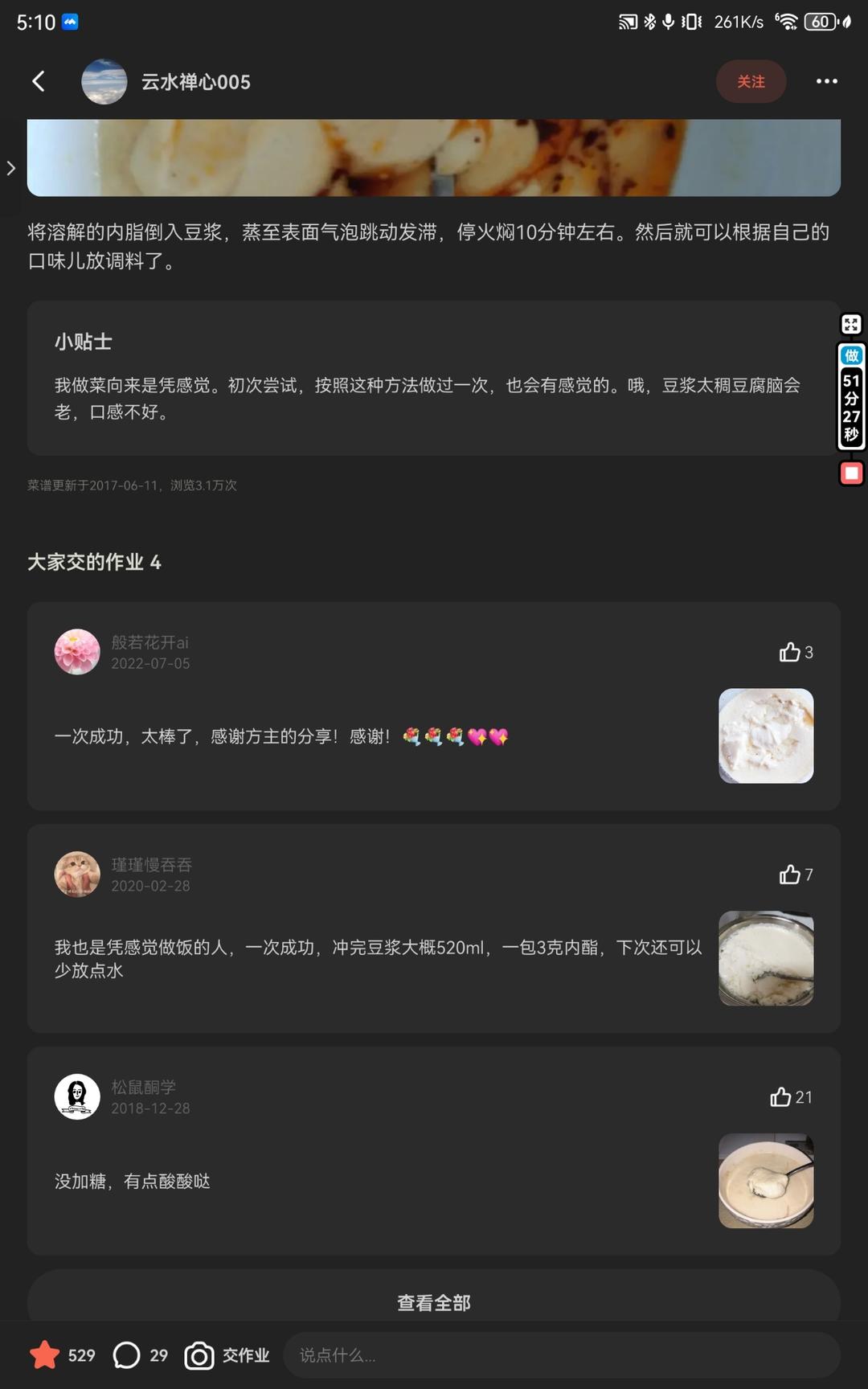This screenshot has height=1389, width=868.
Task: Open comments via the speech bubble icon
Action: 125,1354
